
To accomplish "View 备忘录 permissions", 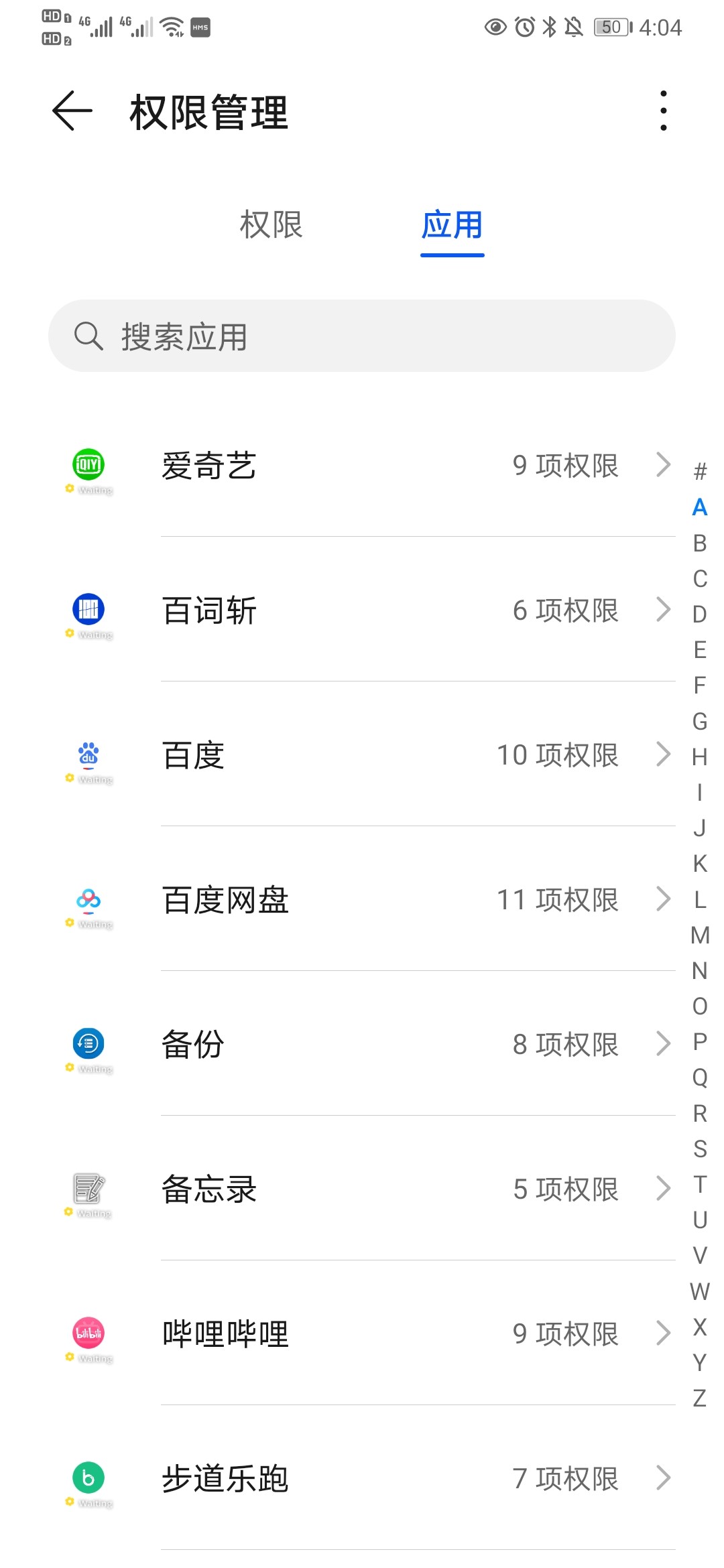I will pyautogui.click(x=362, y=1189).
